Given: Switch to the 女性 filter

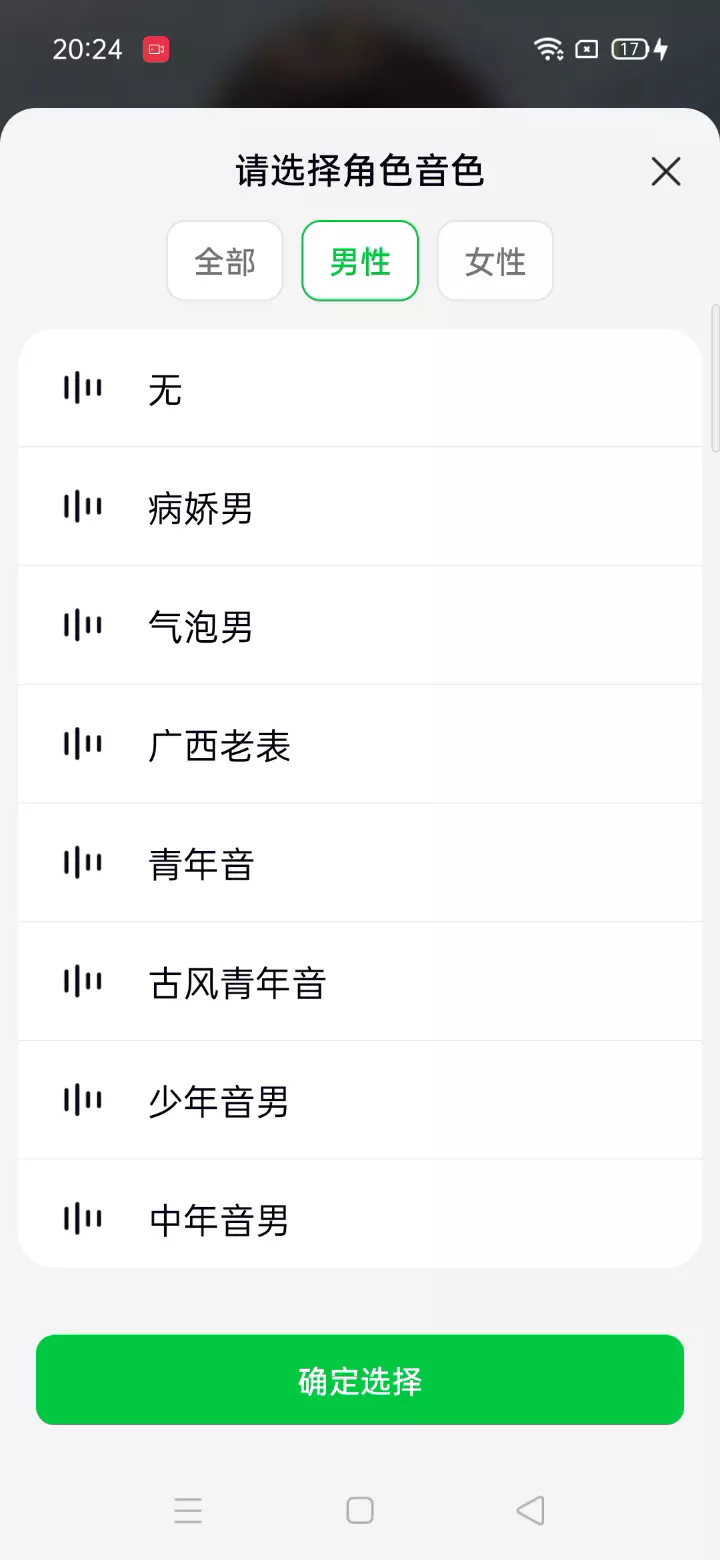Looking at the screenshot, I should click(495, 261).
